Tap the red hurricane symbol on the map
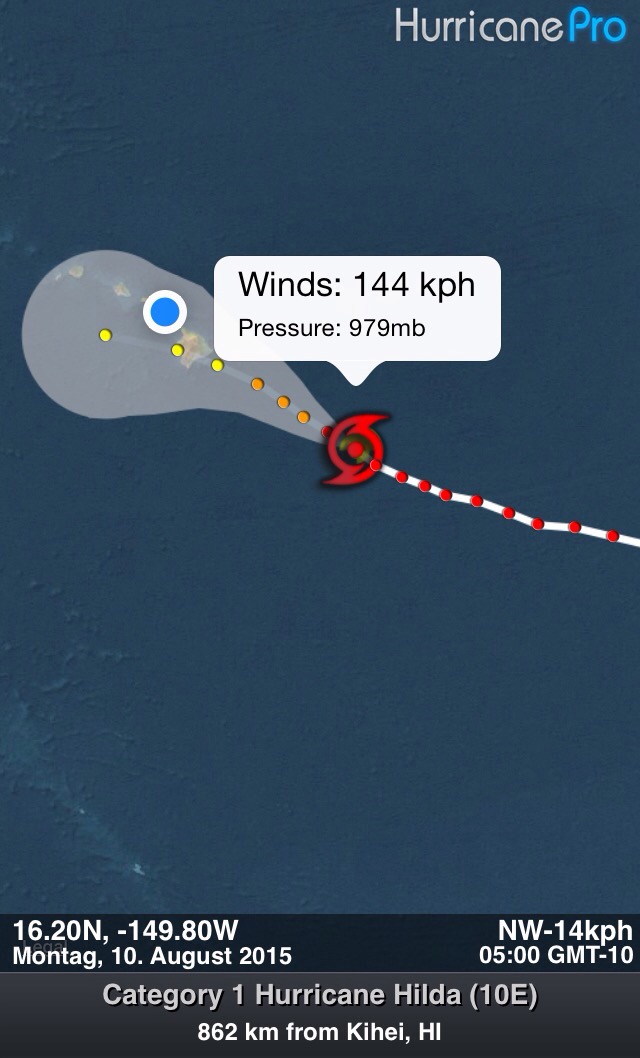This screenshot has width=640, height=1058. [355, 449]
